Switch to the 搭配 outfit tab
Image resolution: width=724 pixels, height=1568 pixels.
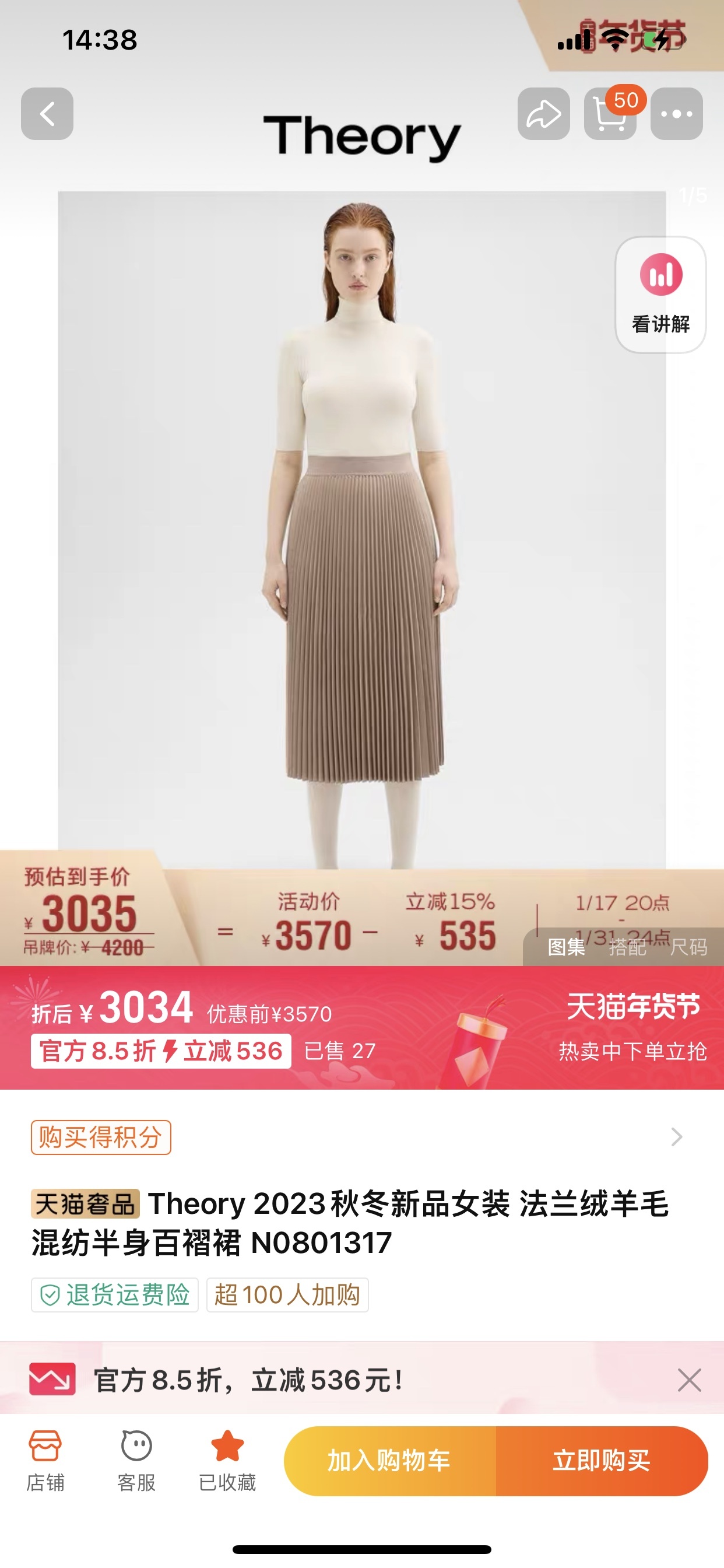point(627,947)
